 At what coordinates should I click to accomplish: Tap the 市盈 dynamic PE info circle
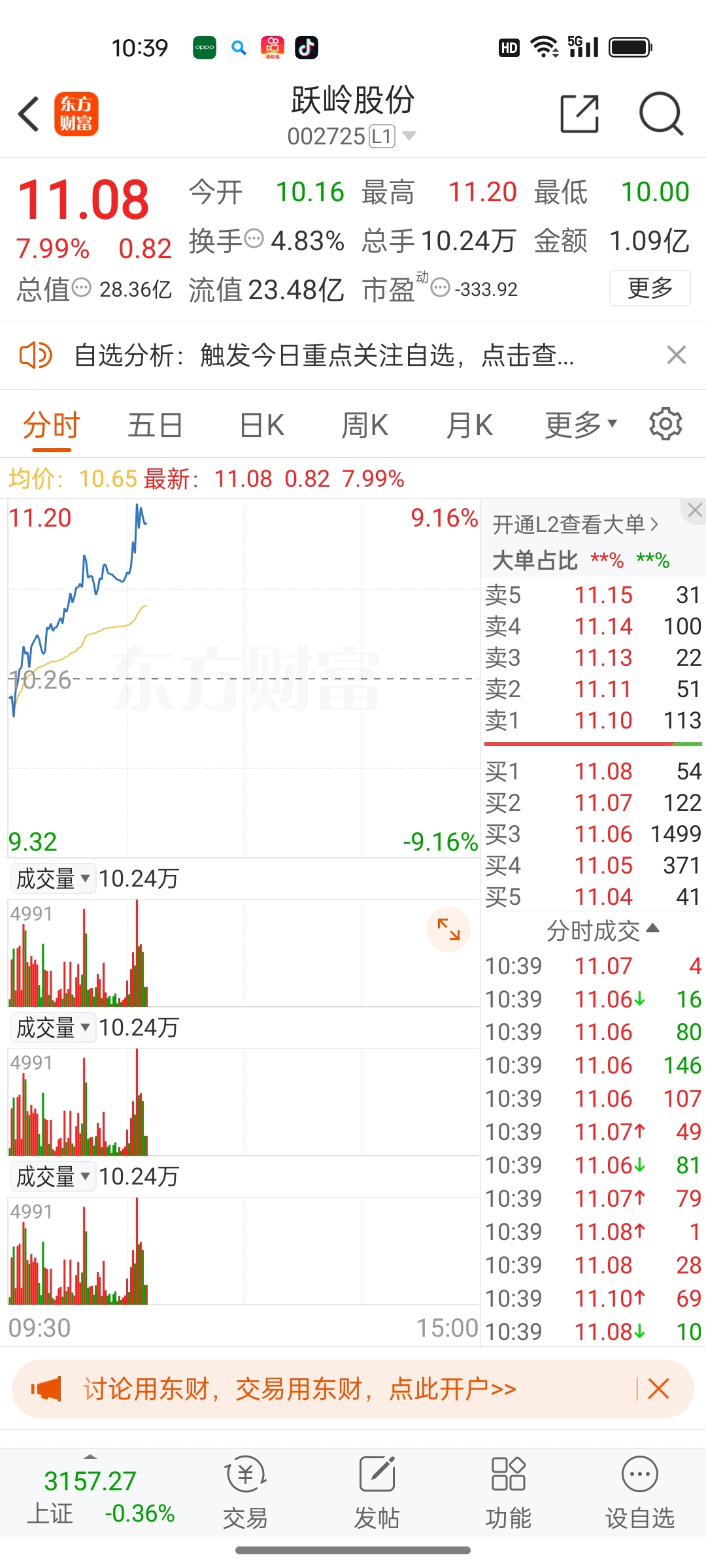(441, 288)
